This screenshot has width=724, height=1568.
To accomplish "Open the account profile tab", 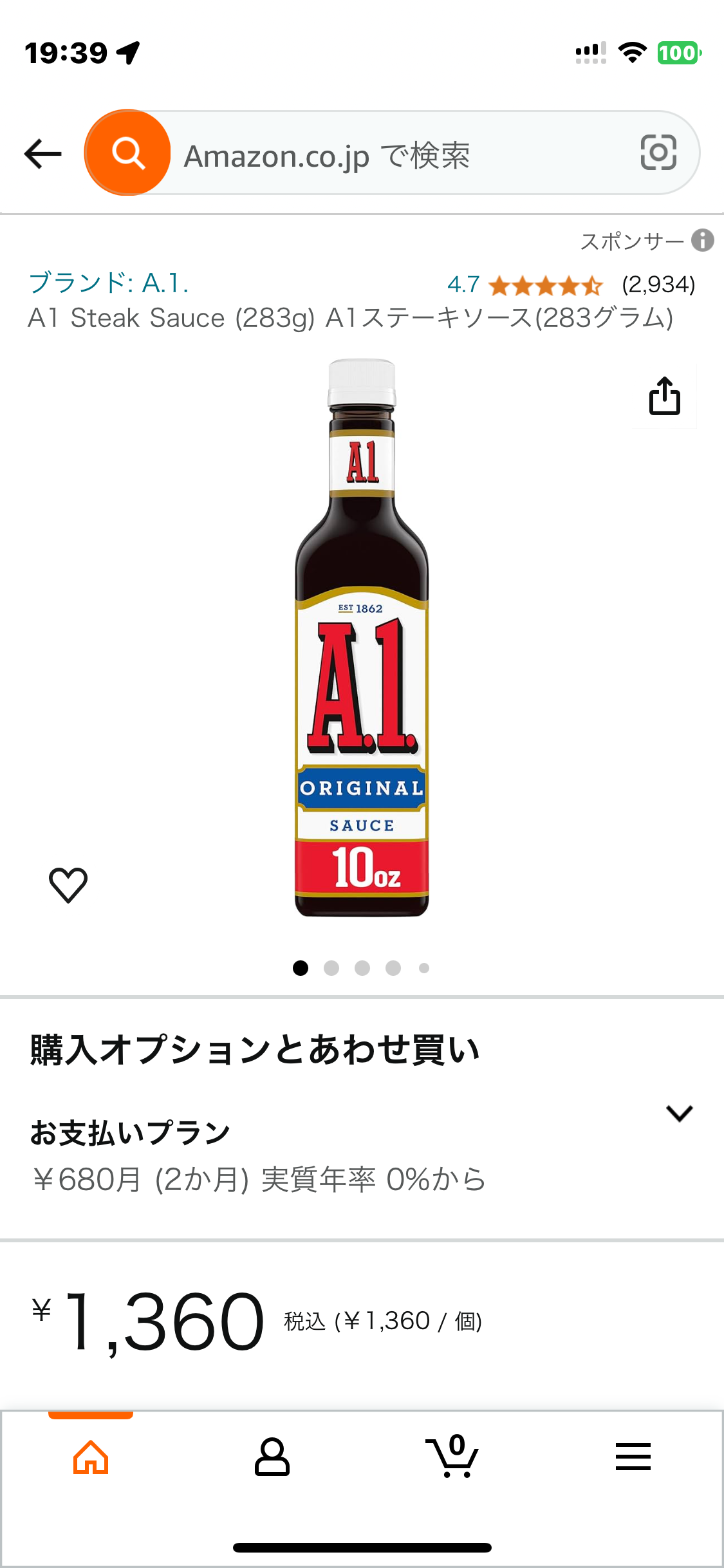I will point(272,1457).
